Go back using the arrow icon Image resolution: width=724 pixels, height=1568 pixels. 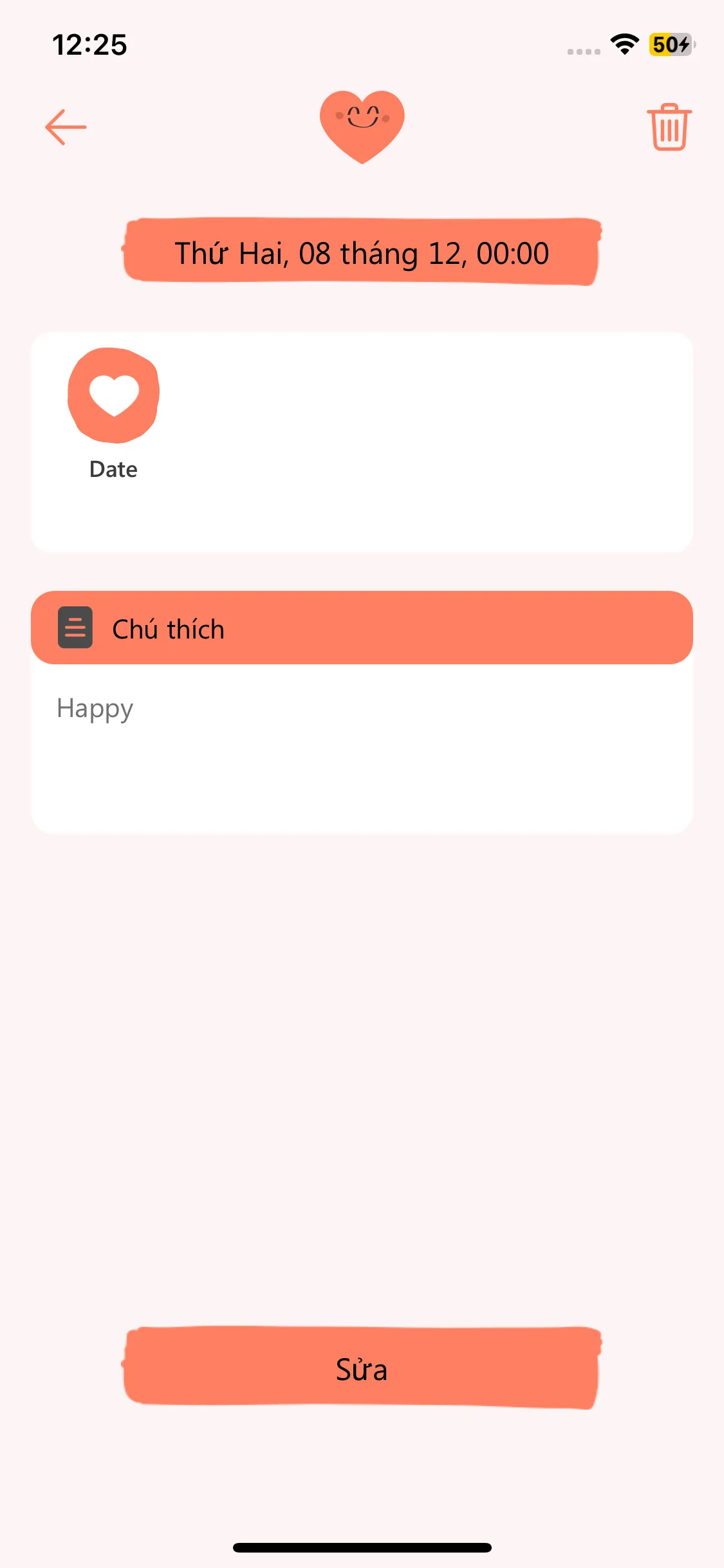point(66,127)
